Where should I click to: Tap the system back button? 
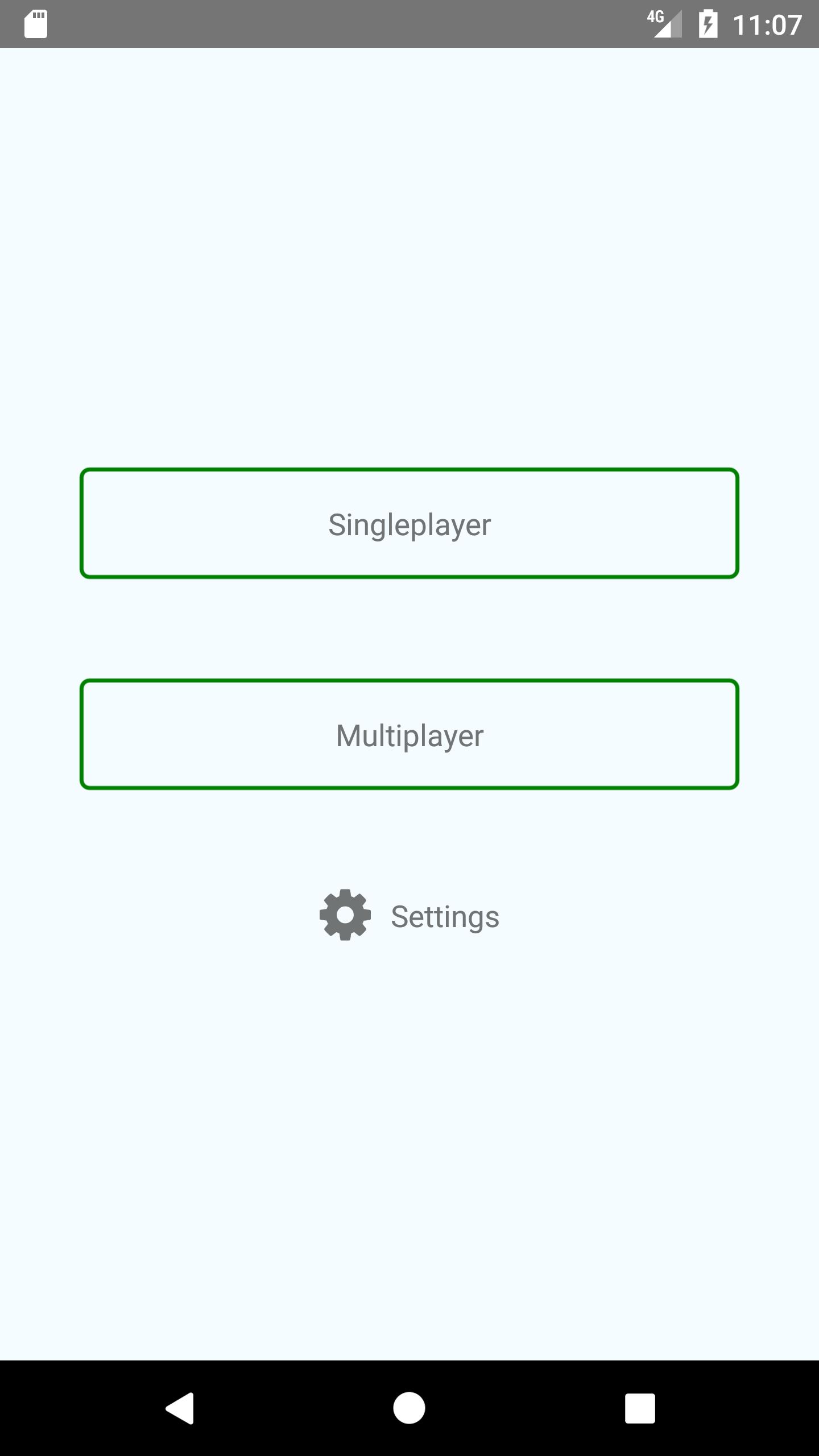click(180, 1408)
